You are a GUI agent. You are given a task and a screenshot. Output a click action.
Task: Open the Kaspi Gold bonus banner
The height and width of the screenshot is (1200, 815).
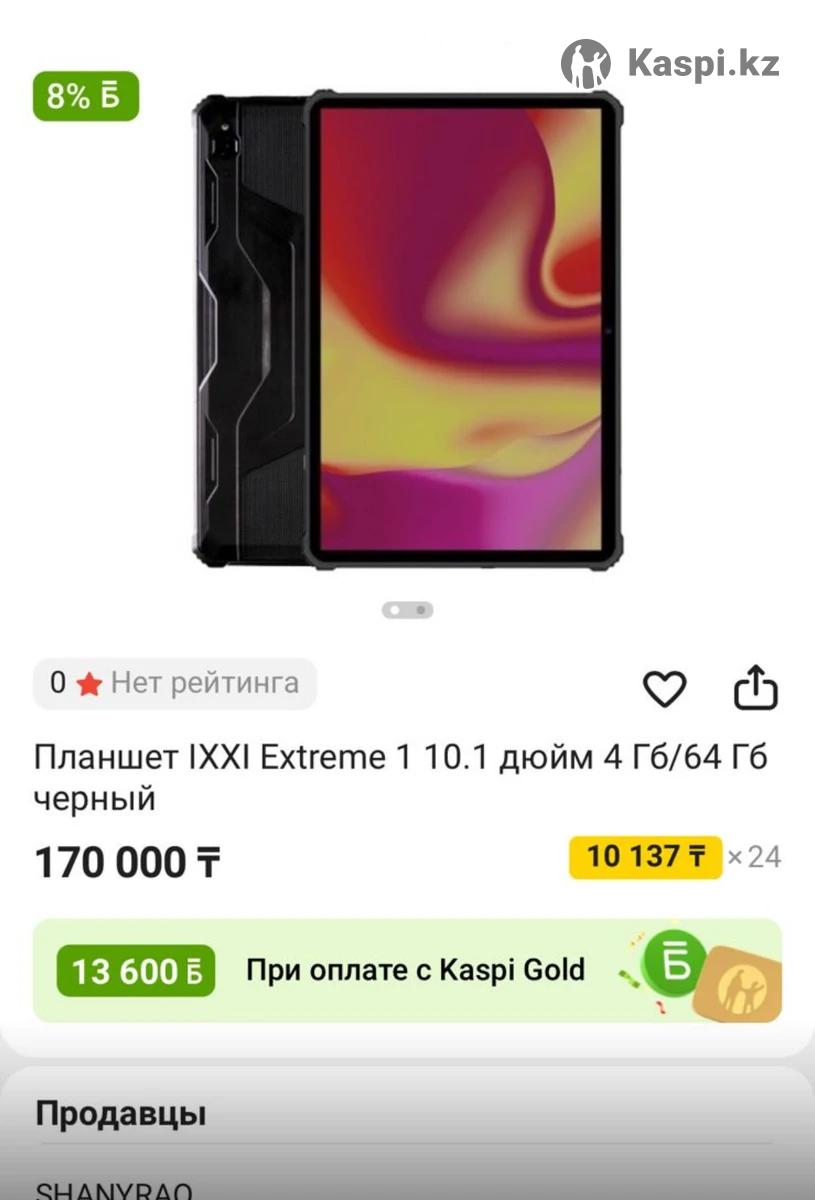point(407,970)
